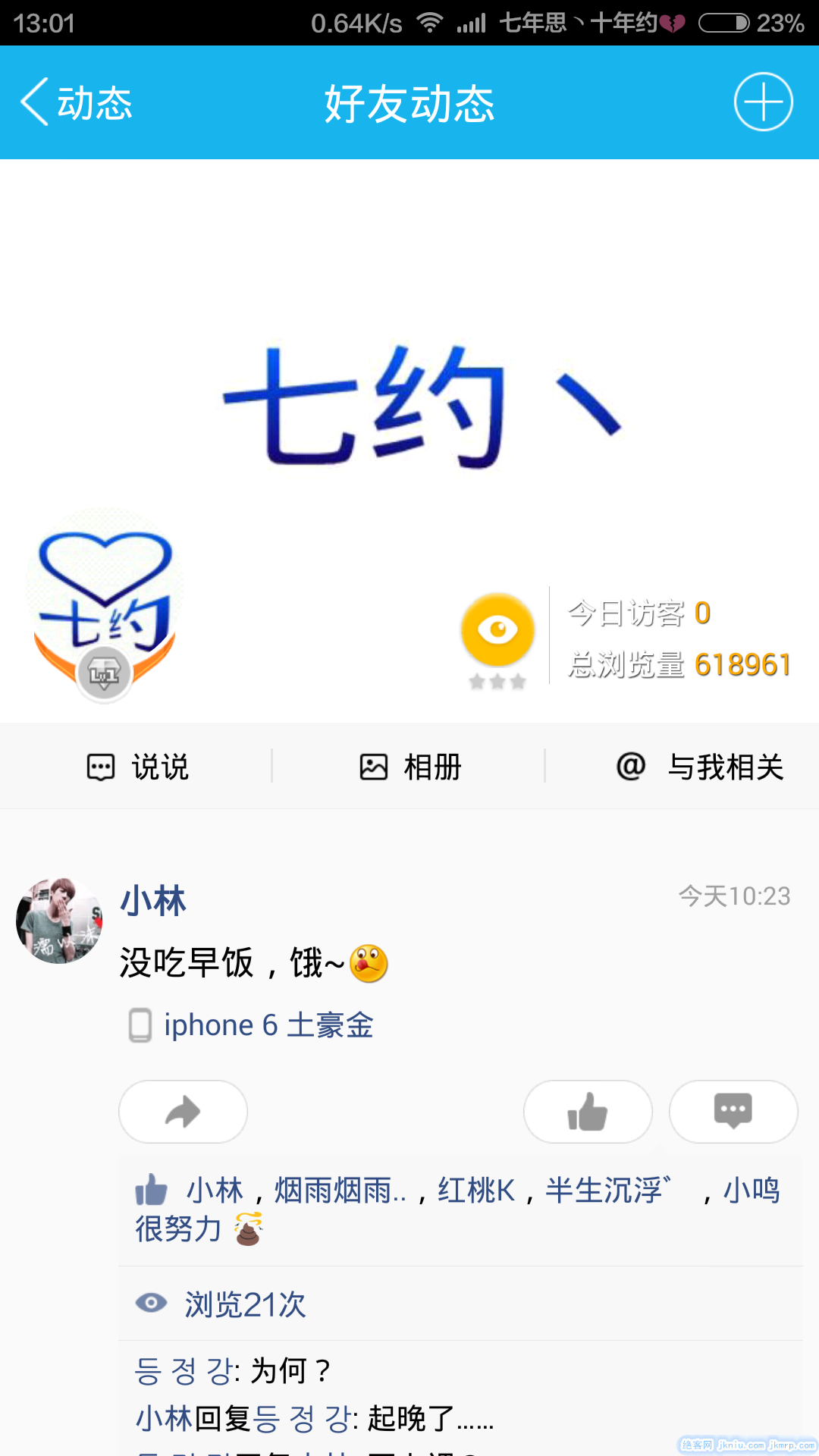Viewport: 819px width, 1456px height.
Task: Open 红桃K in the likes list
Action: click(x=476, y=1191)
